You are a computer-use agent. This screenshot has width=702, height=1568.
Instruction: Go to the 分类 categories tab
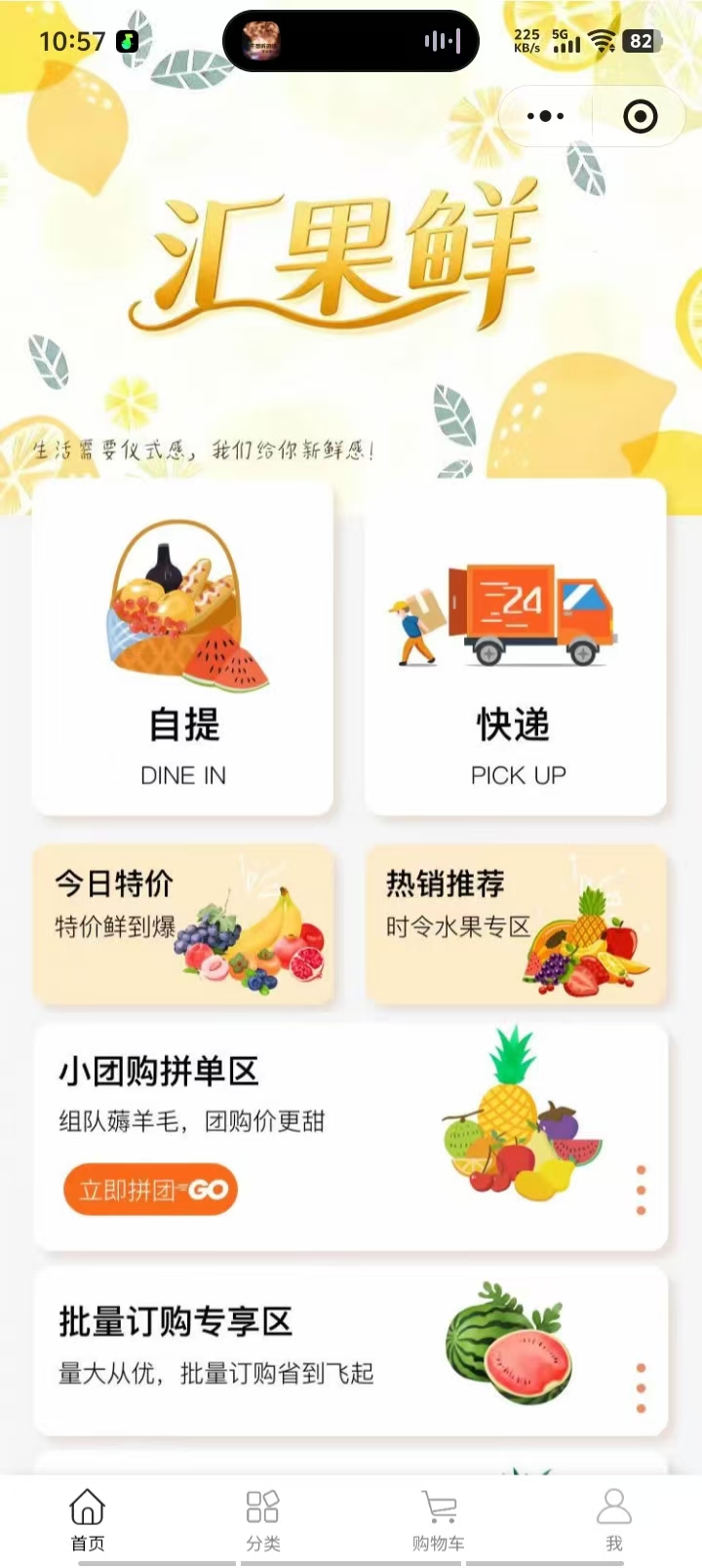pyautogui.click(x=263, y=1519)
